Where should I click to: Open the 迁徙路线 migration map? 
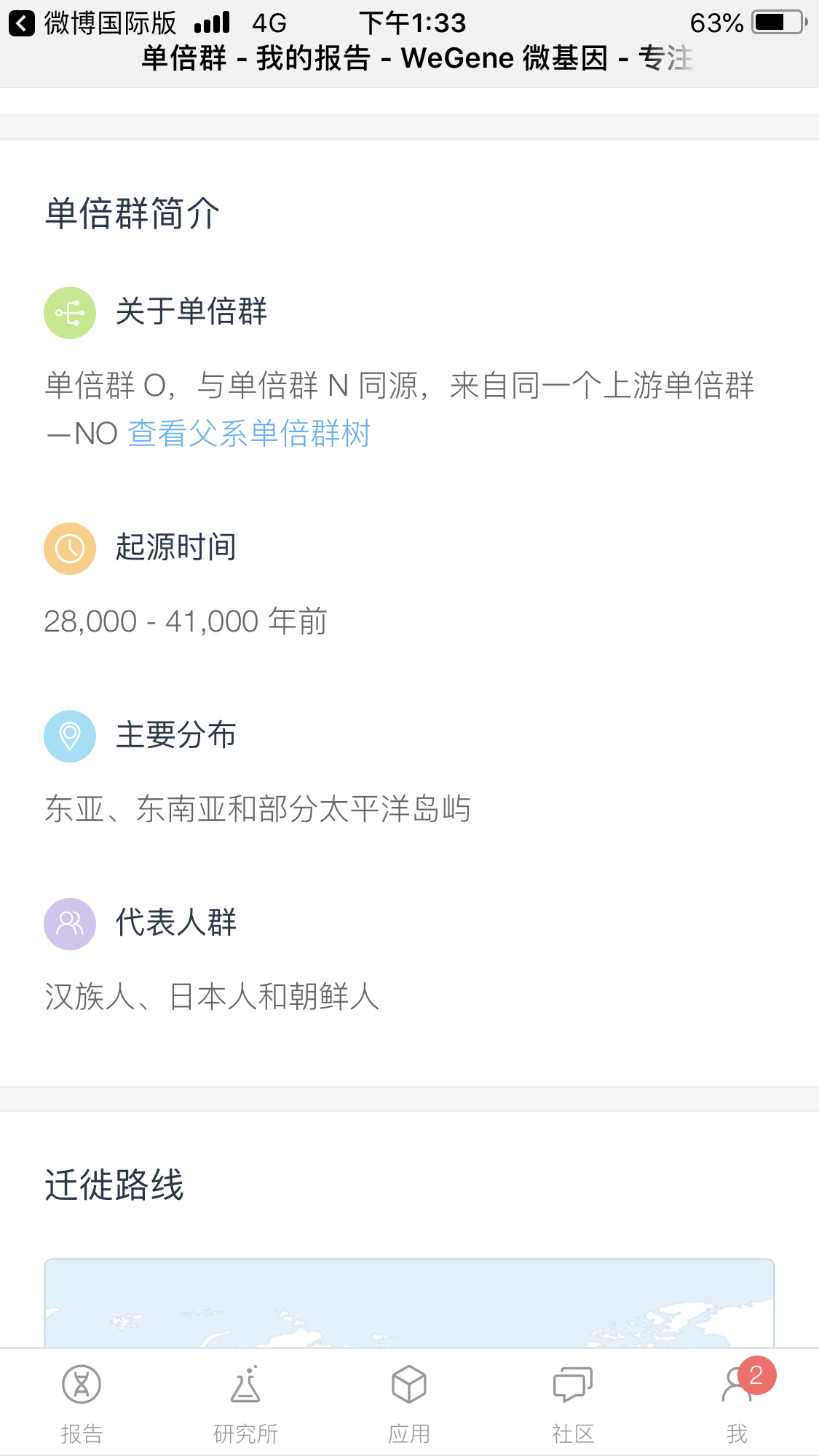(409, 1302)
